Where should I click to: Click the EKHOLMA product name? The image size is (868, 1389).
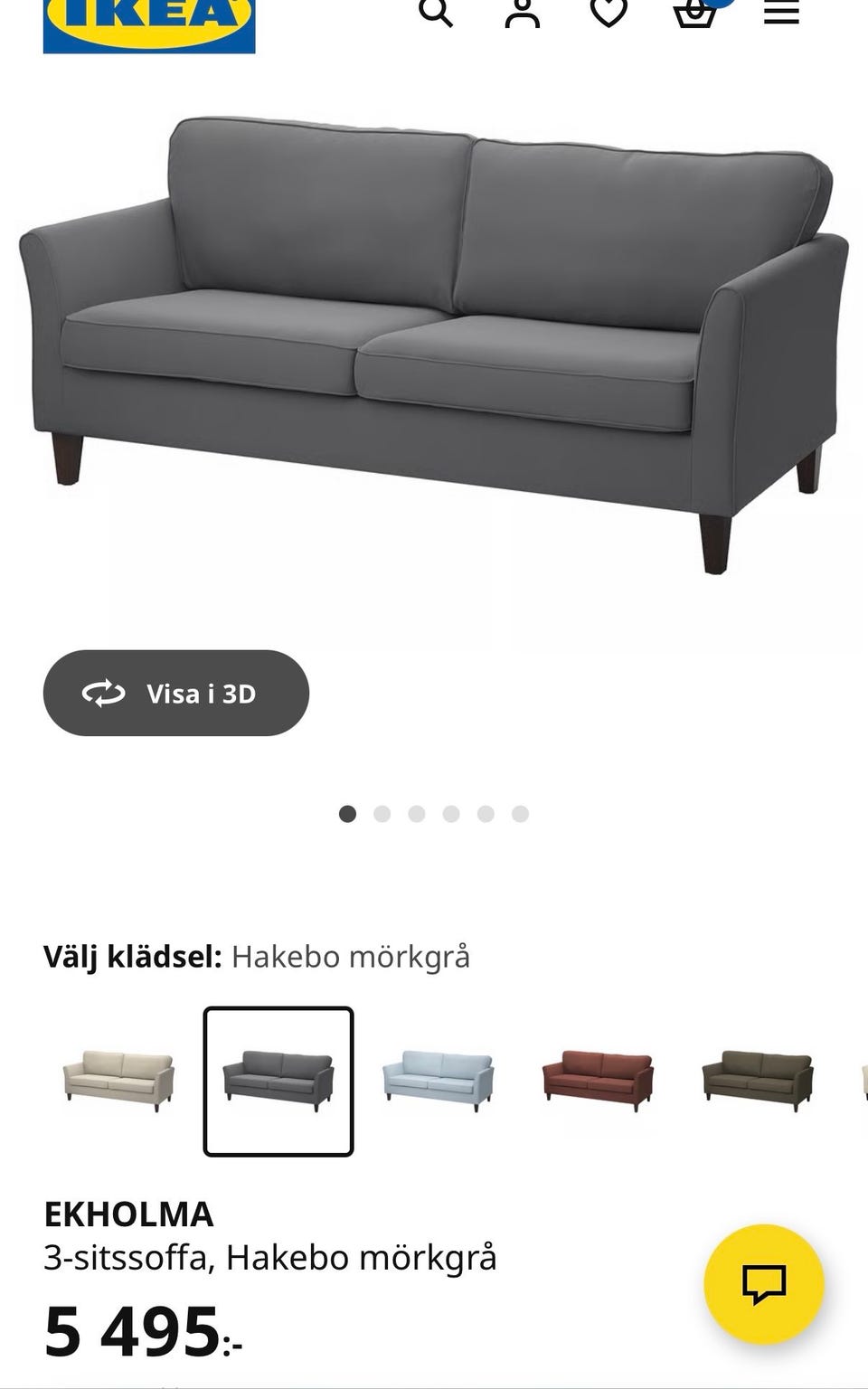[x=129, y=1216]
